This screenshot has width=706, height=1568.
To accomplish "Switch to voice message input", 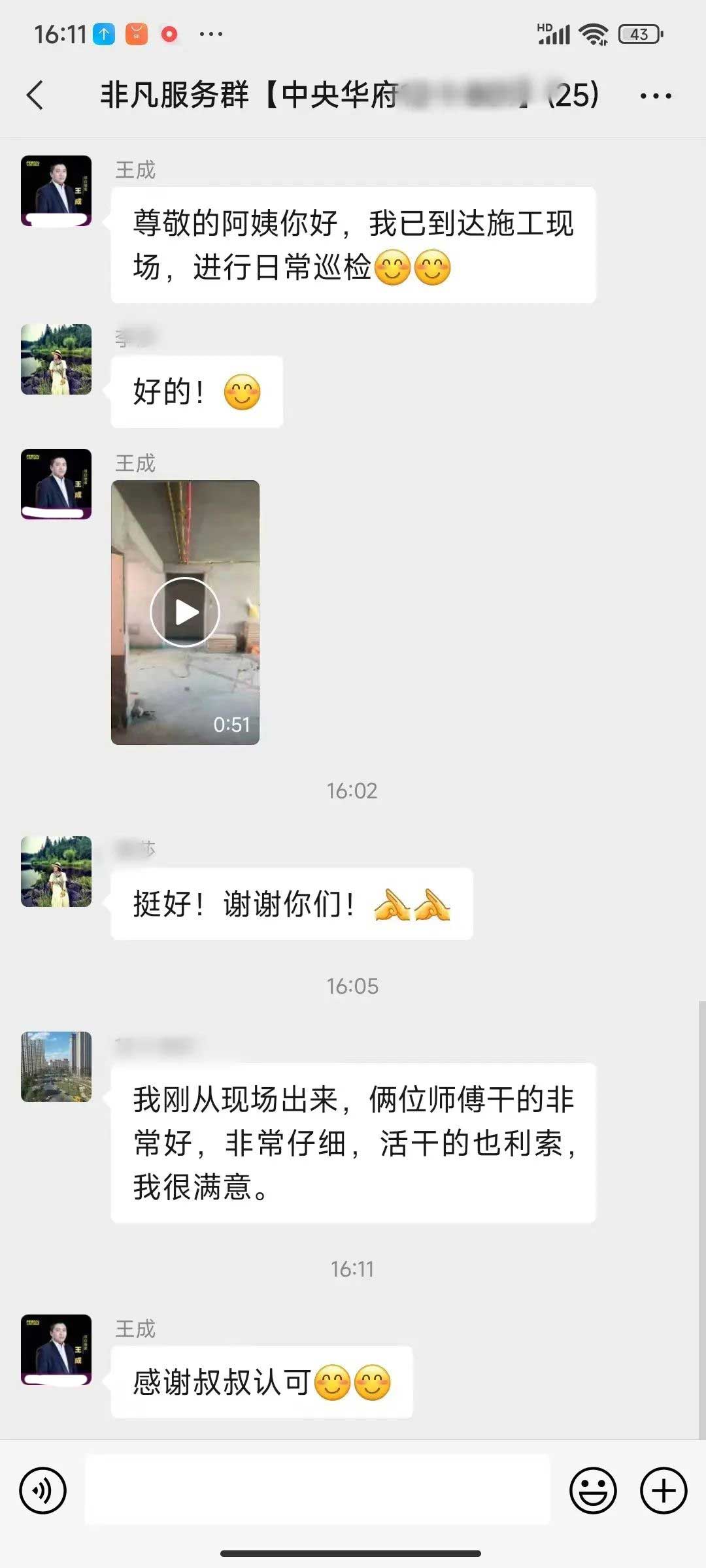I will pos(43,1490).
